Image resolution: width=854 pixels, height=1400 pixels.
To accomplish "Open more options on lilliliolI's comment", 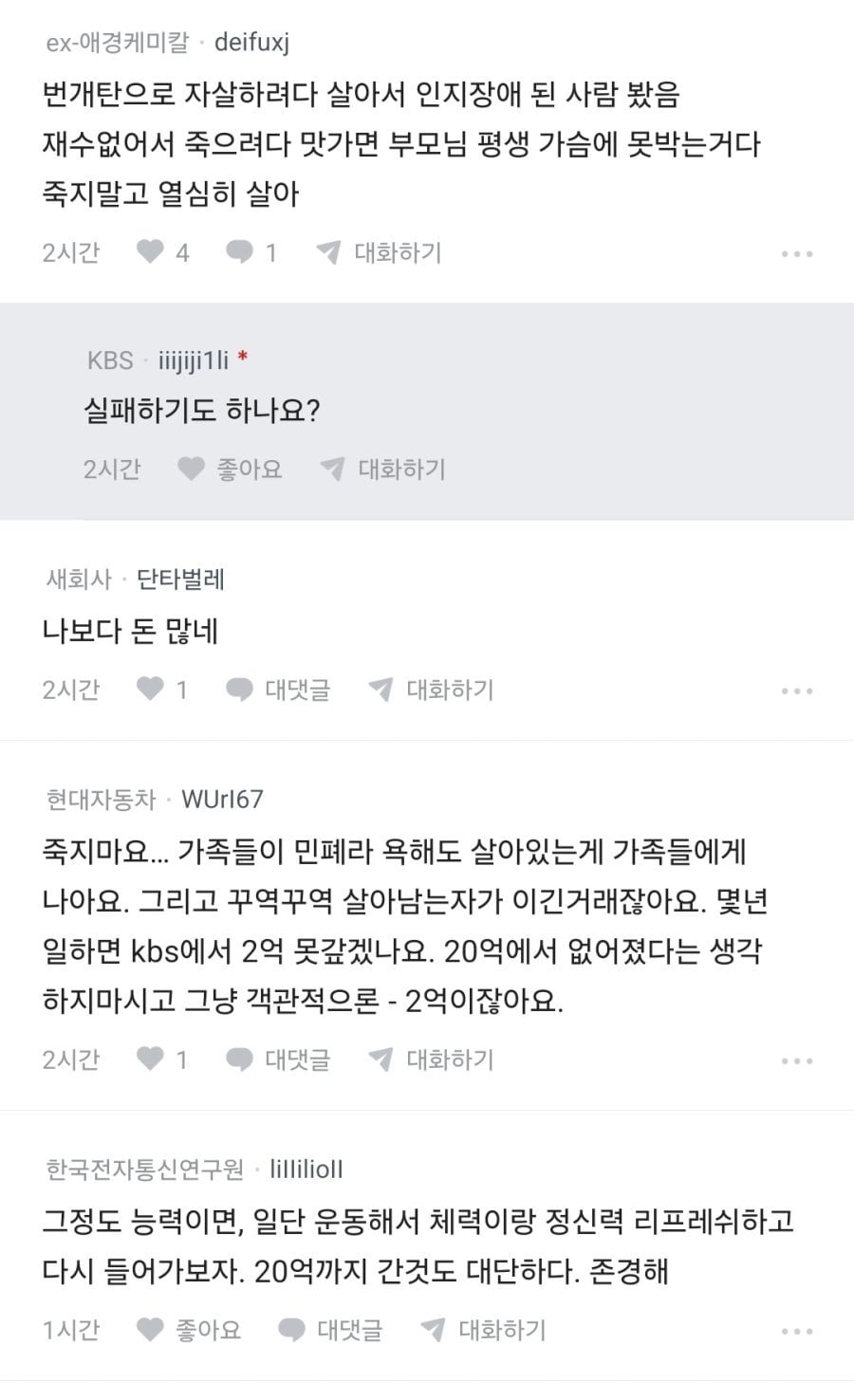I will (x=797, y=1331).
